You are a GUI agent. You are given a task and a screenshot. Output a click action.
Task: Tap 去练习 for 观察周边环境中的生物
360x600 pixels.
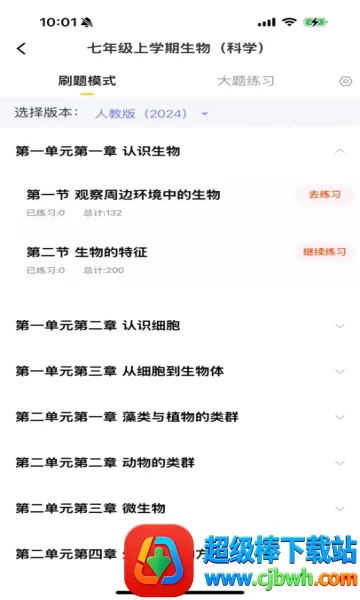click(324, 194)
